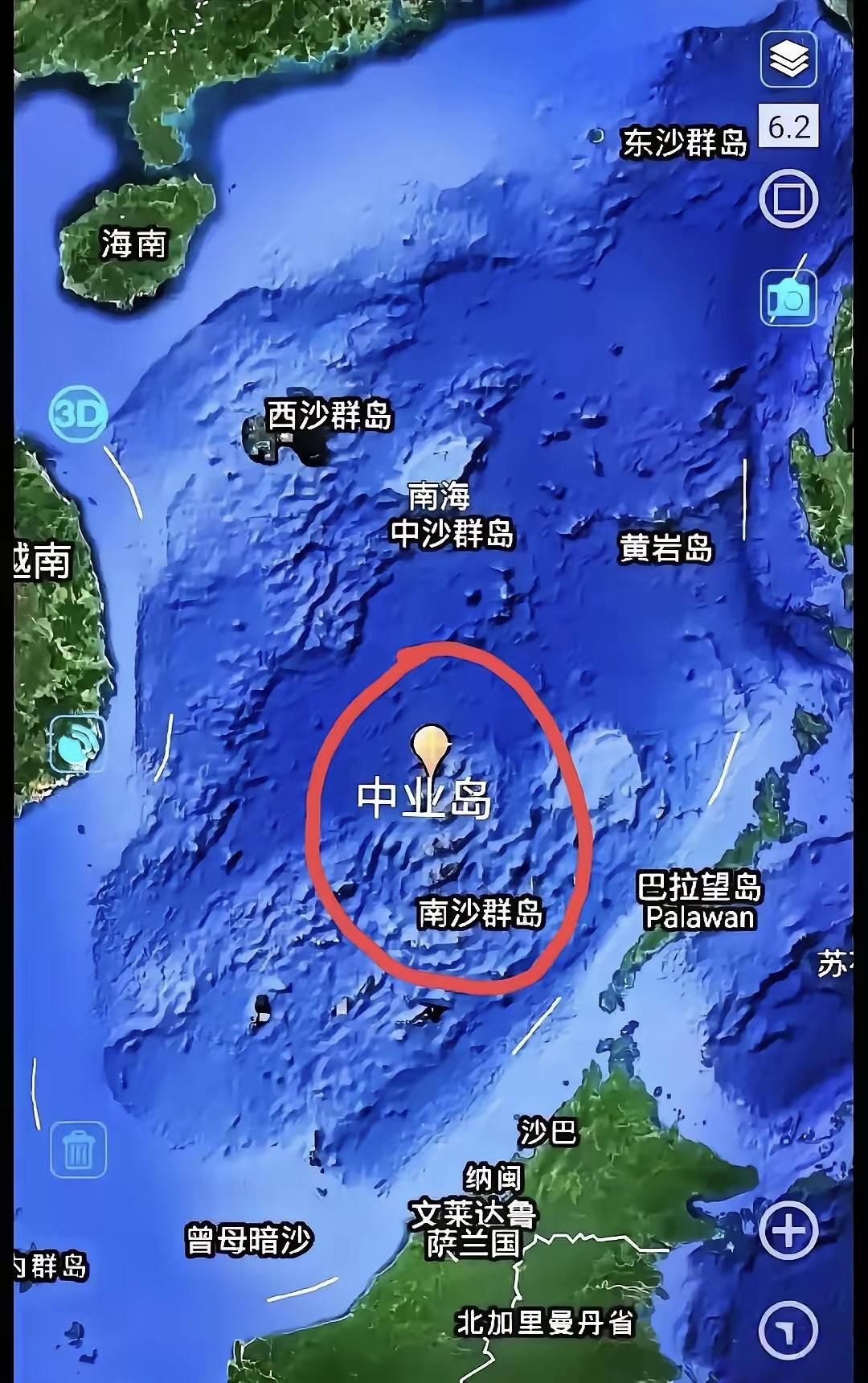Switch the map to 3D view
868x1383 pixels.
click(x=79, y=415)
